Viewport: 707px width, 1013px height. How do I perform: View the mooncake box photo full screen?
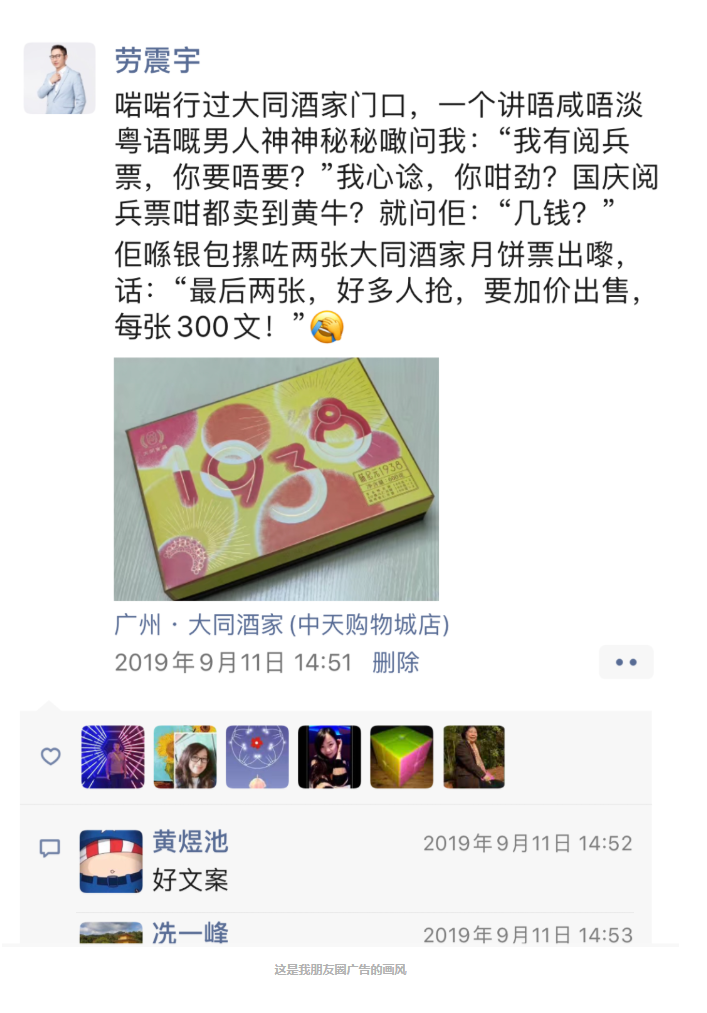point(276,478)
